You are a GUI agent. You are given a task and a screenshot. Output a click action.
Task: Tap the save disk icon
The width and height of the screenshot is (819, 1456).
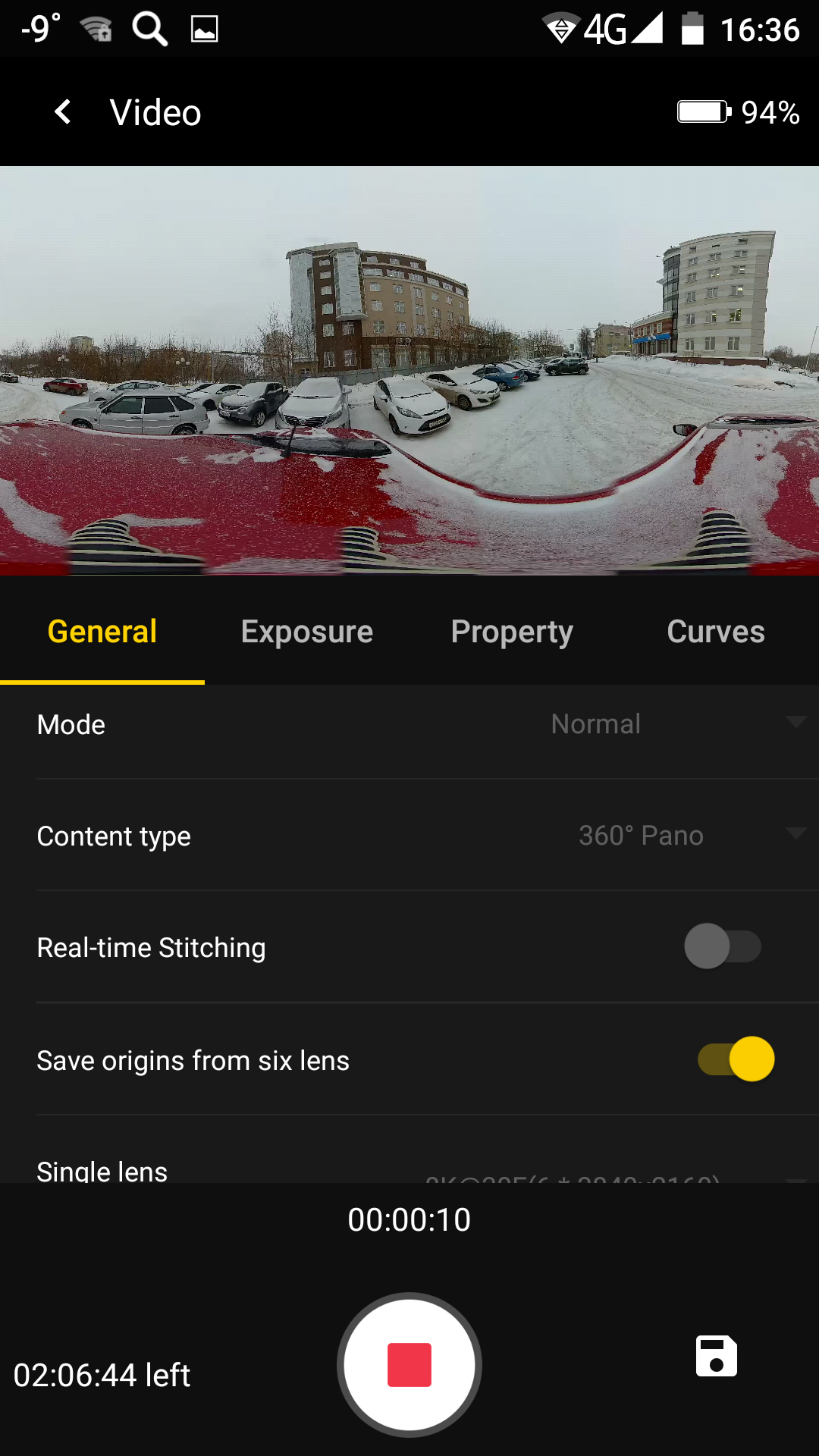[716, 1356]
